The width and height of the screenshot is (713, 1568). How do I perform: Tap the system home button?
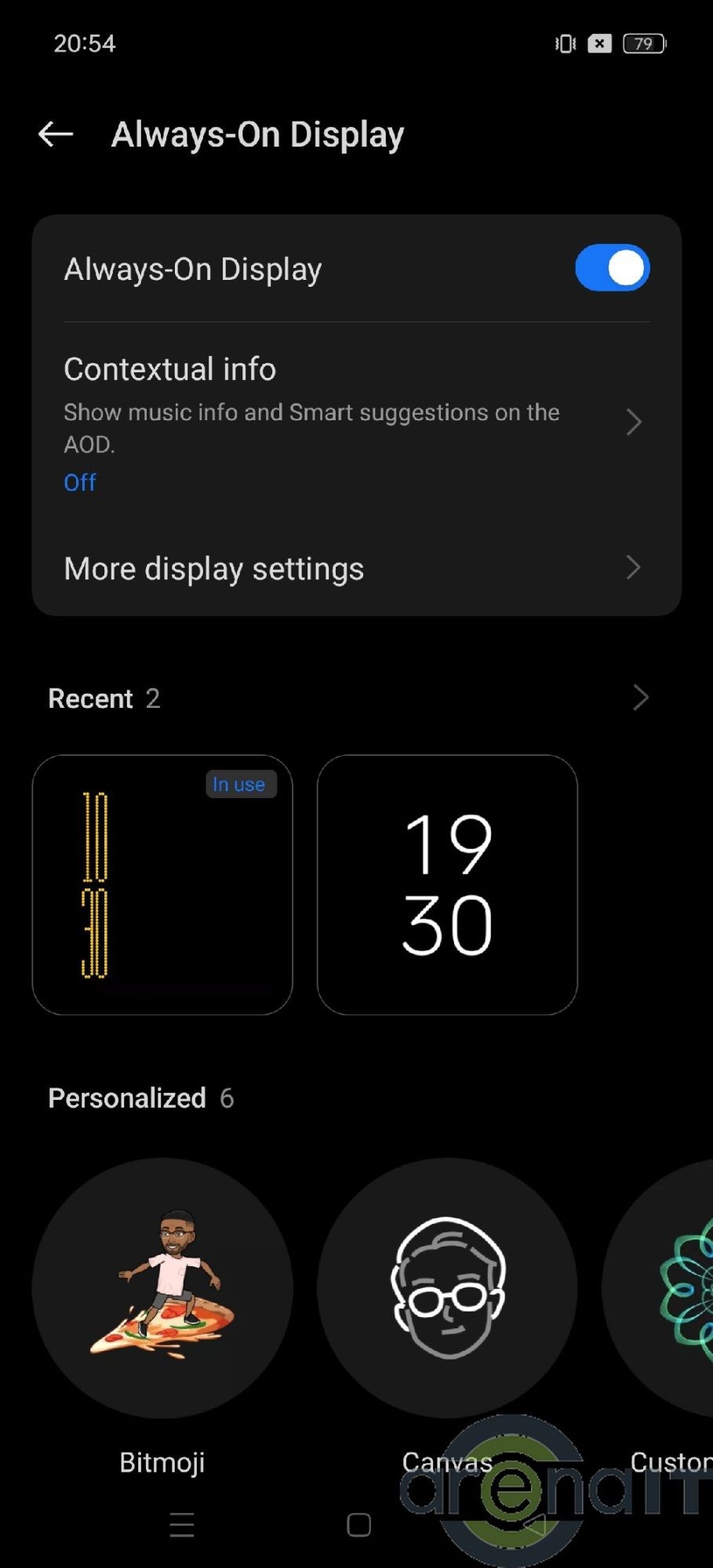point(358,1525)
